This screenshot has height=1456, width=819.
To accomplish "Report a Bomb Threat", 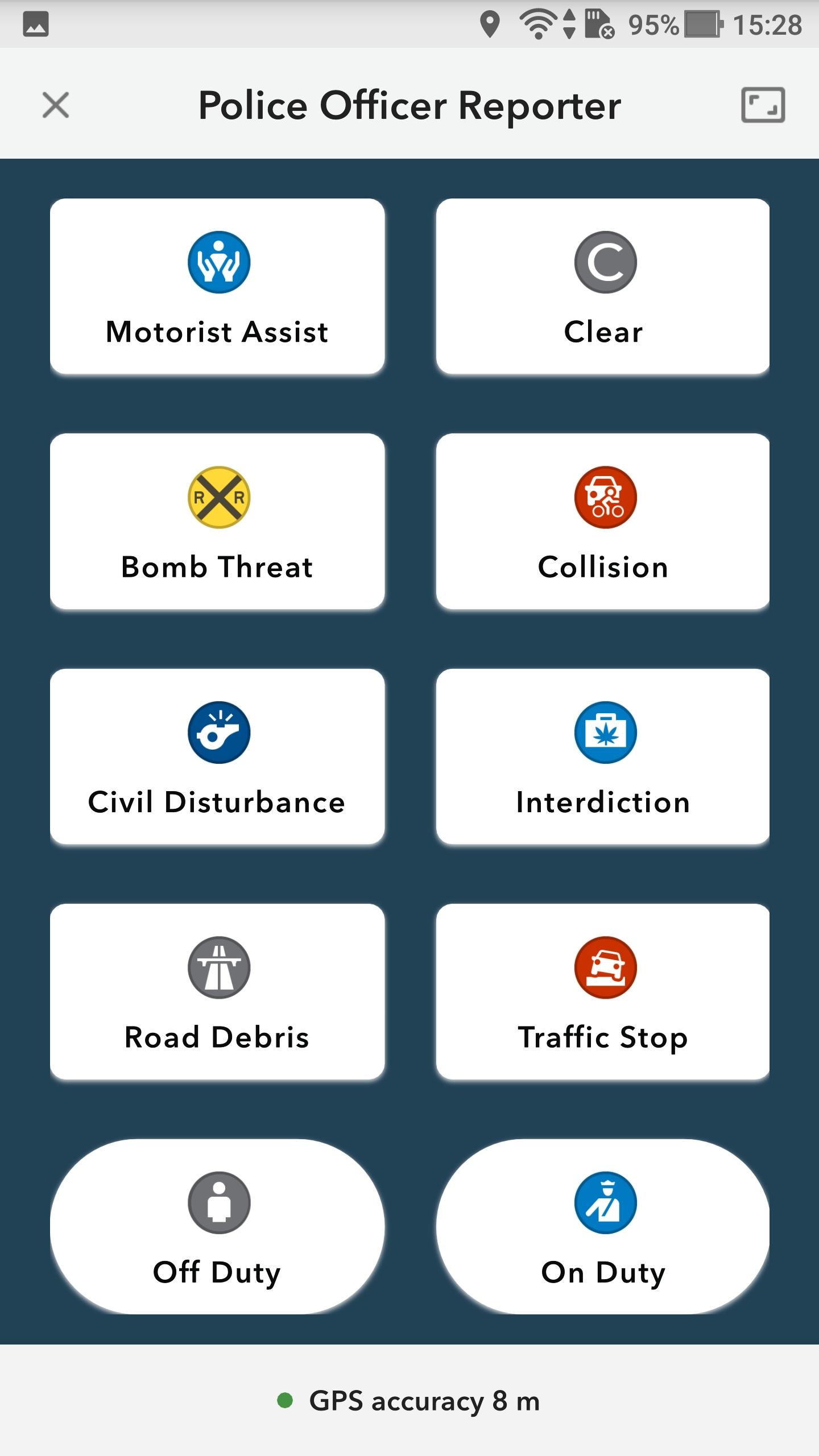I will pos(217,521).
